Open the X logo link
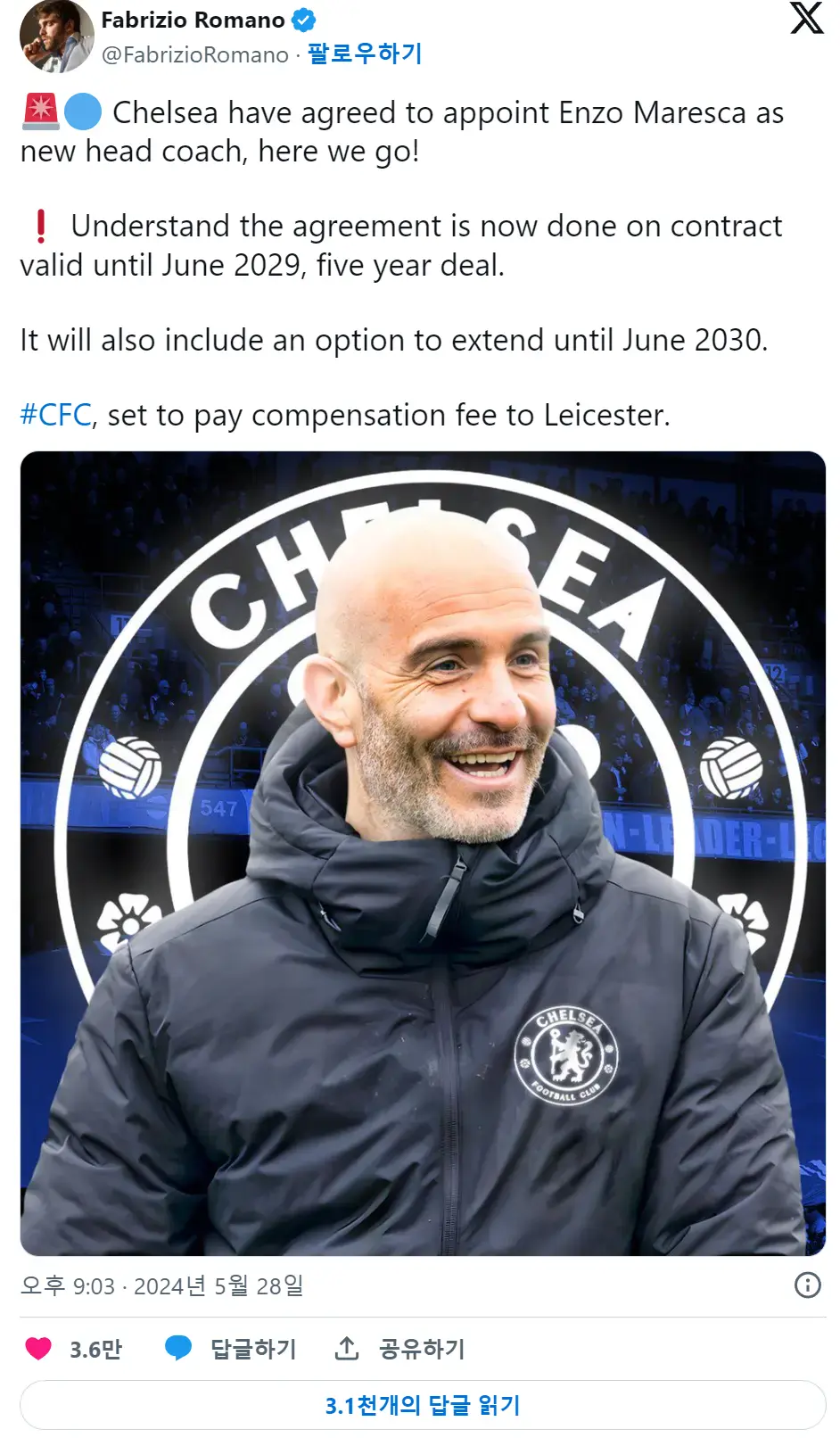Screen dimensions: 840x1446 806,19
